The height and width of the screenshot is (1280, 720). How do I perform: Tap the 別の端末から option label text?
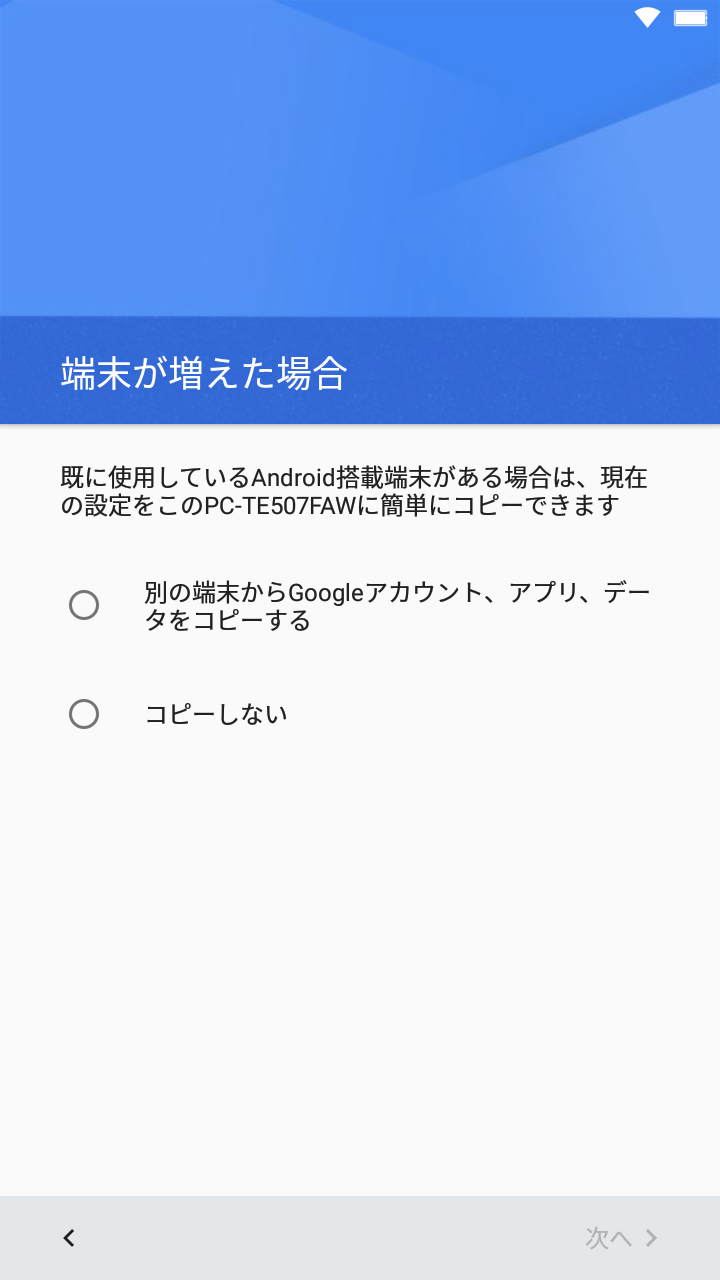coord(398,604)
